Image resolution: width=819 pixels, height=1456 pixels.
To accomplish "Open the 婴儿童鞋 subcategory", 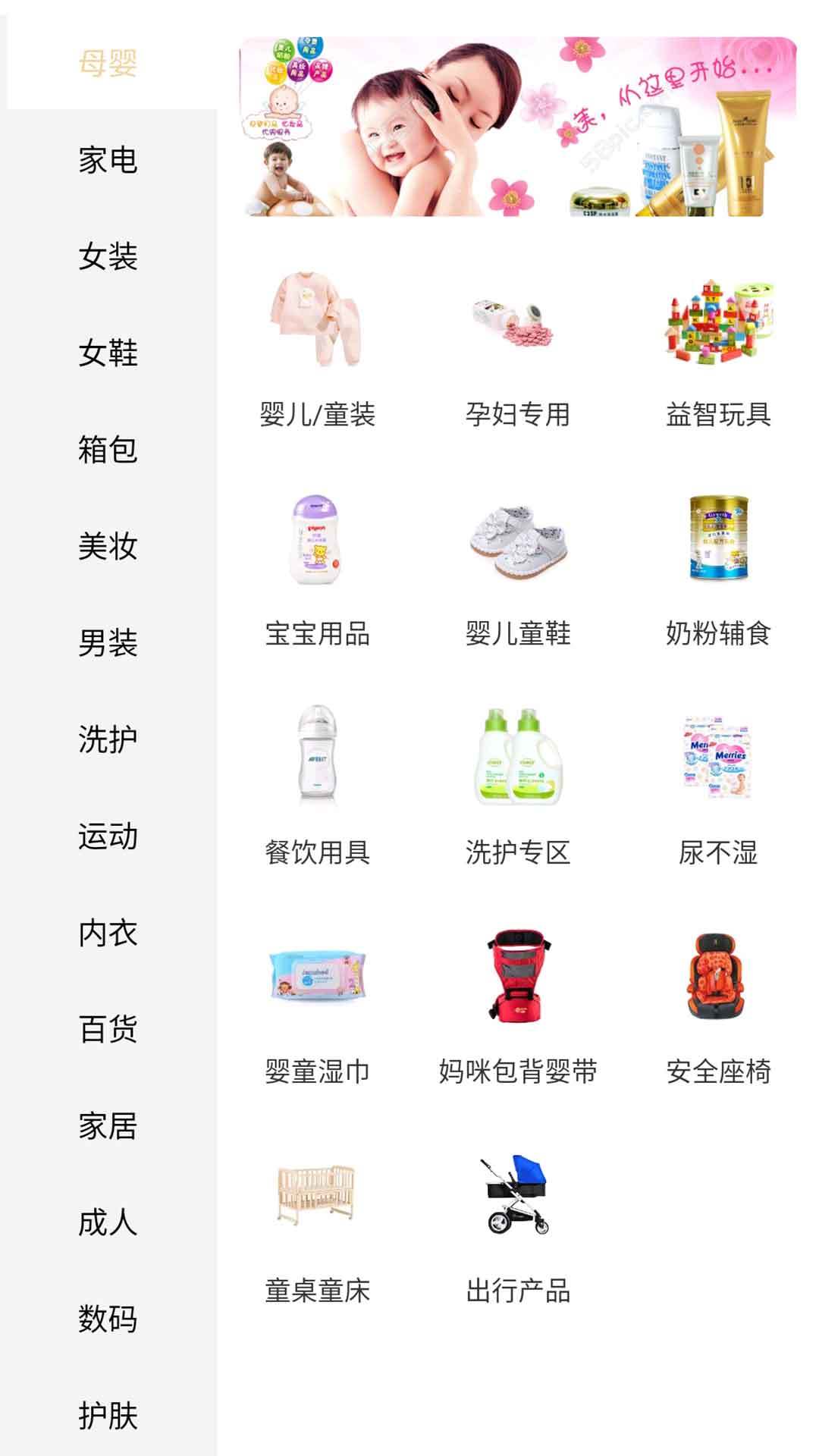I will pyautogui.click(x=517, y=569).
